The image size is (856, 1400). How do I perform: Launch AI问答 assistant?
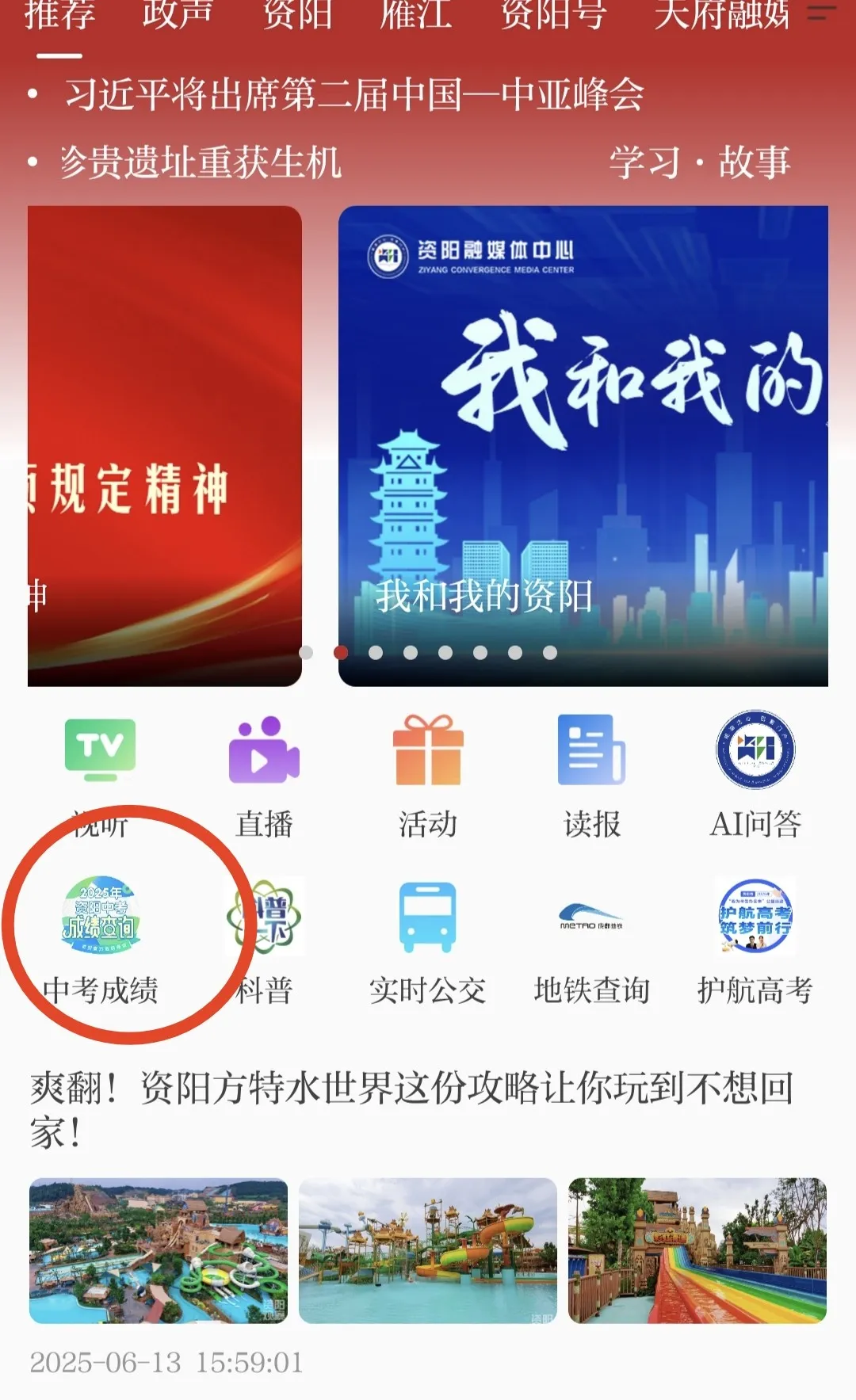tap(755, 776)
